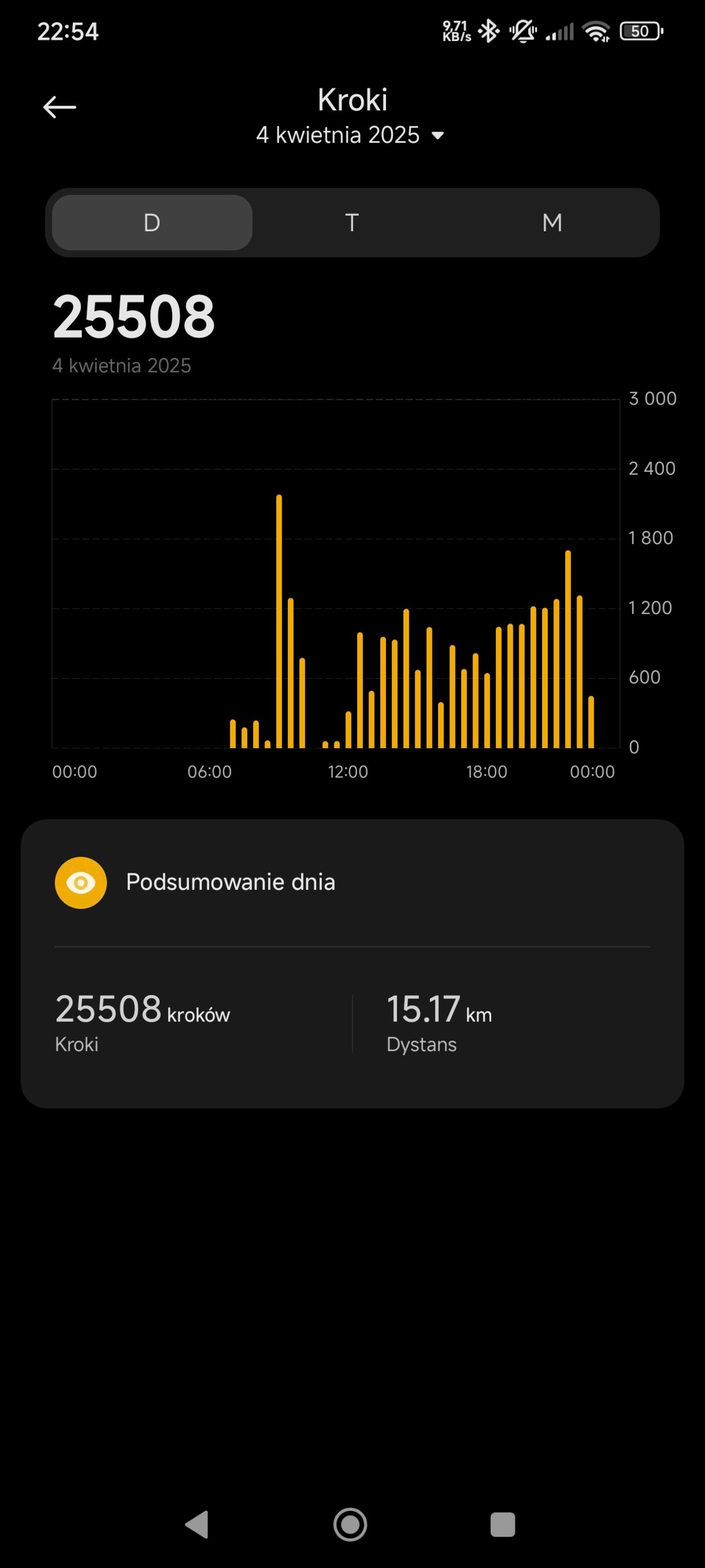The image size is (705, 1568).
Task: Go back using the arrow icon
Action: [x=59, y=107]
